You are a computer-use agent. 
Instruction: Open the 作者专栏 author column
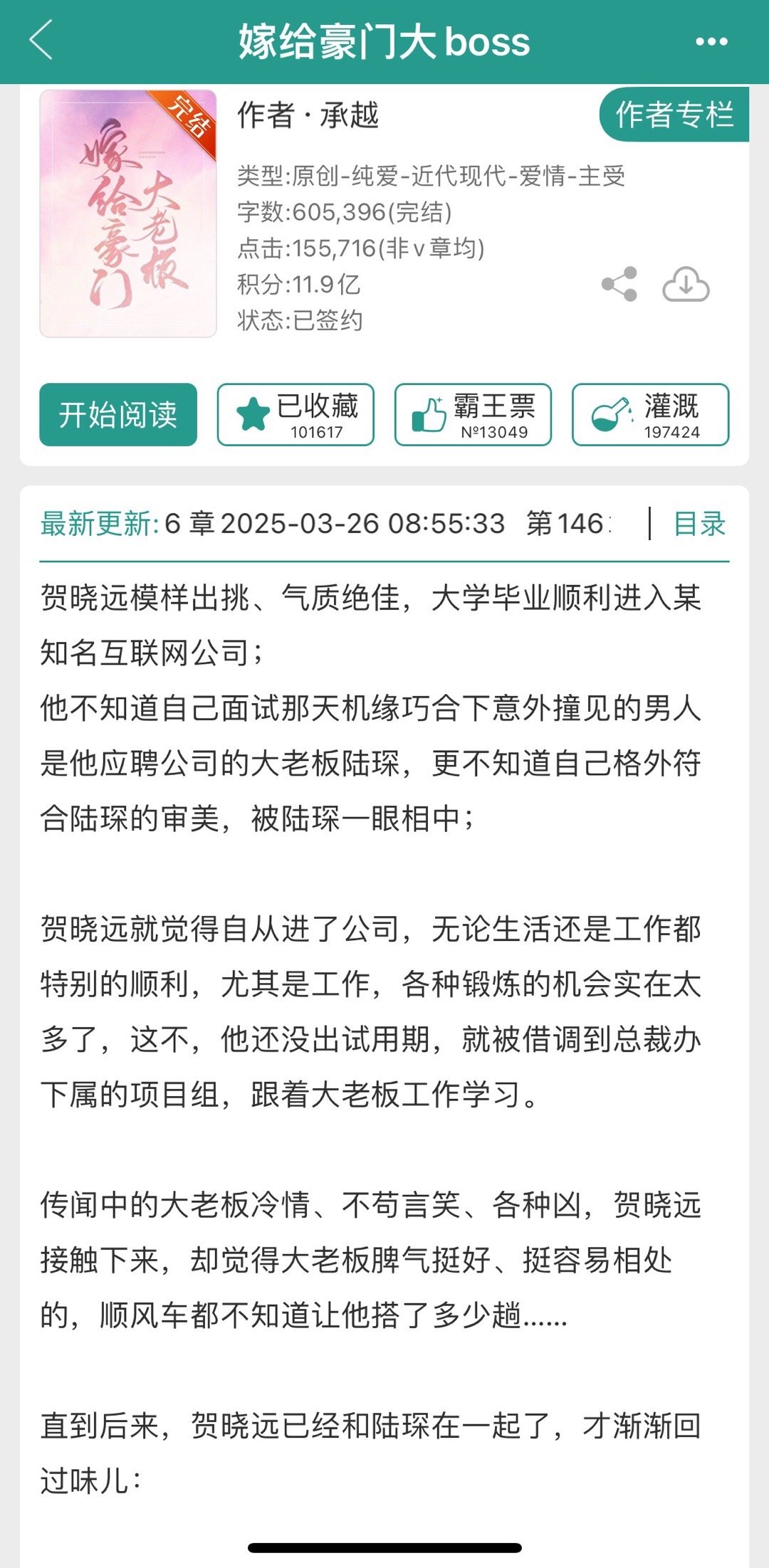point(674,115)
